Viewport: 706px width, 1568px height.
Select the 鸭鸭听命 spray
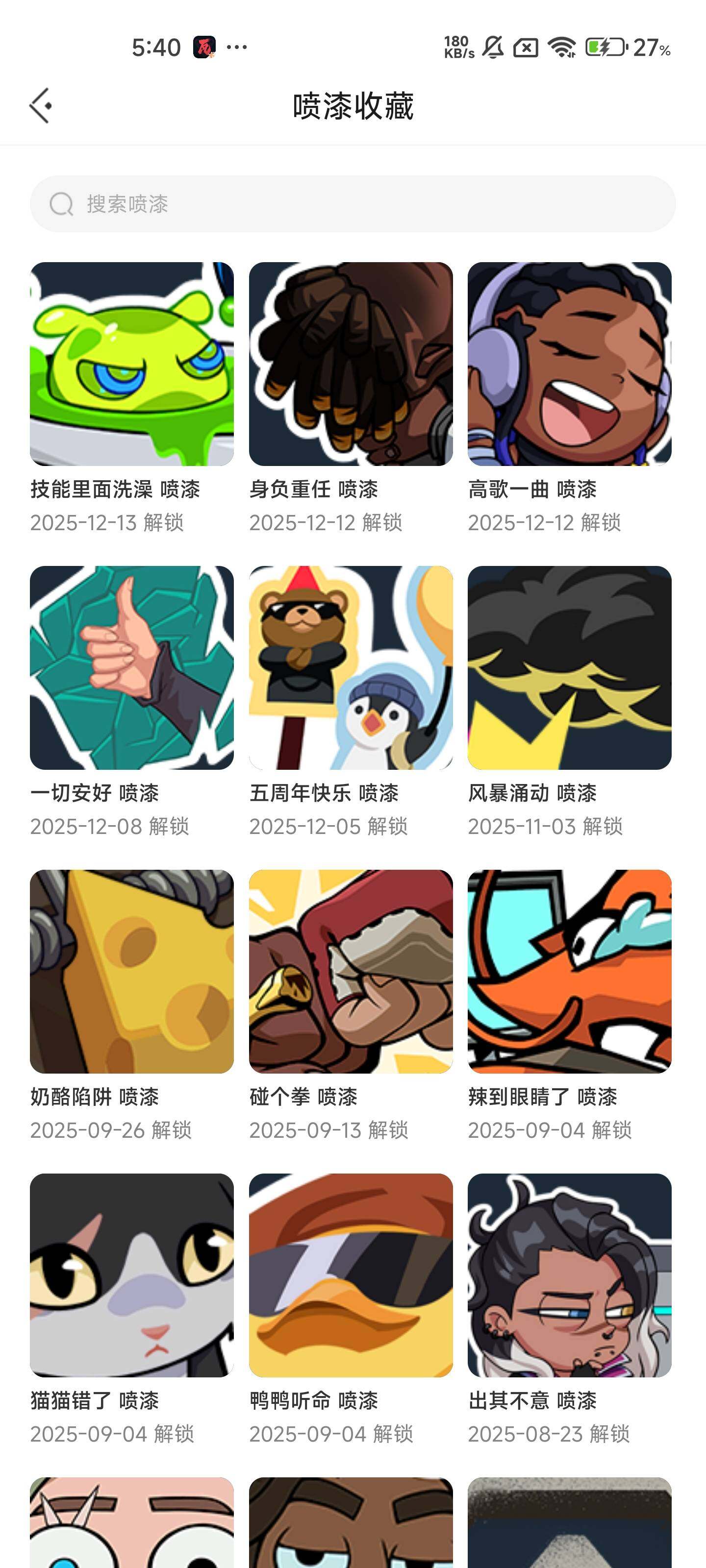click(x=350, y=1275)
